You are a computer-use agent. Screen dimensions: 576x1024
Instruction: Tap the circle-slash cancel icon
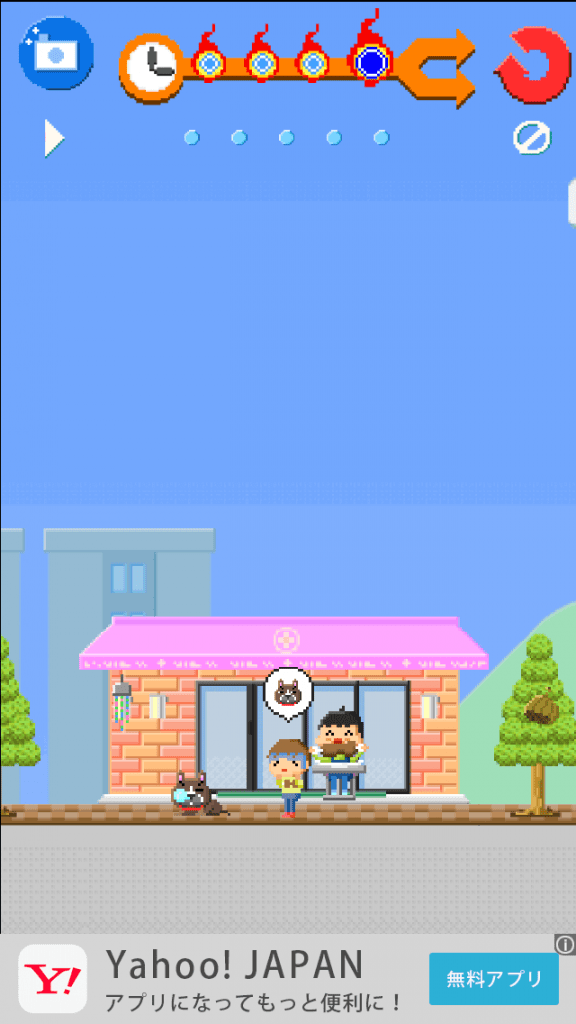pyautogui.click(x=532, y=138)
